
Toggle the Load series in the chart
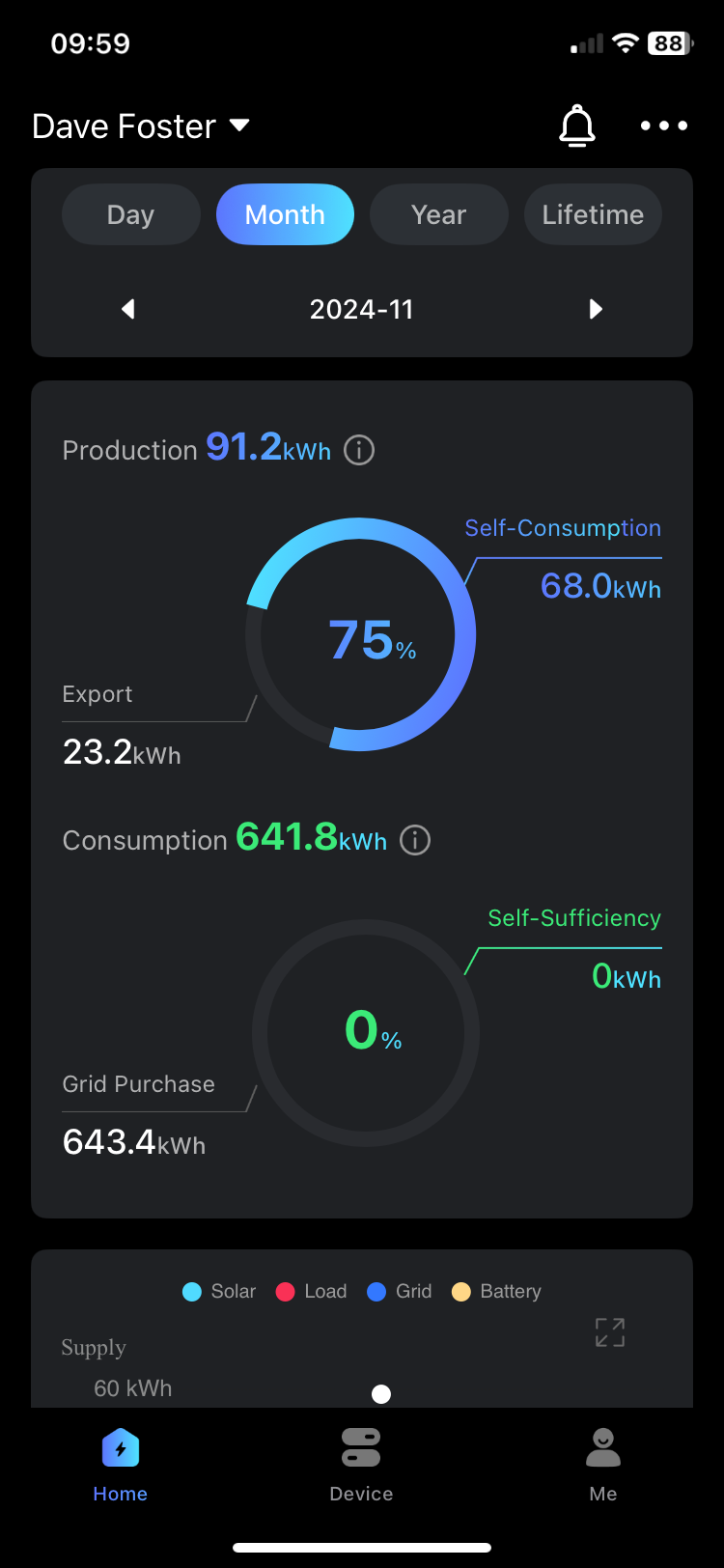pyautogui.click(x=312, y=1292)
